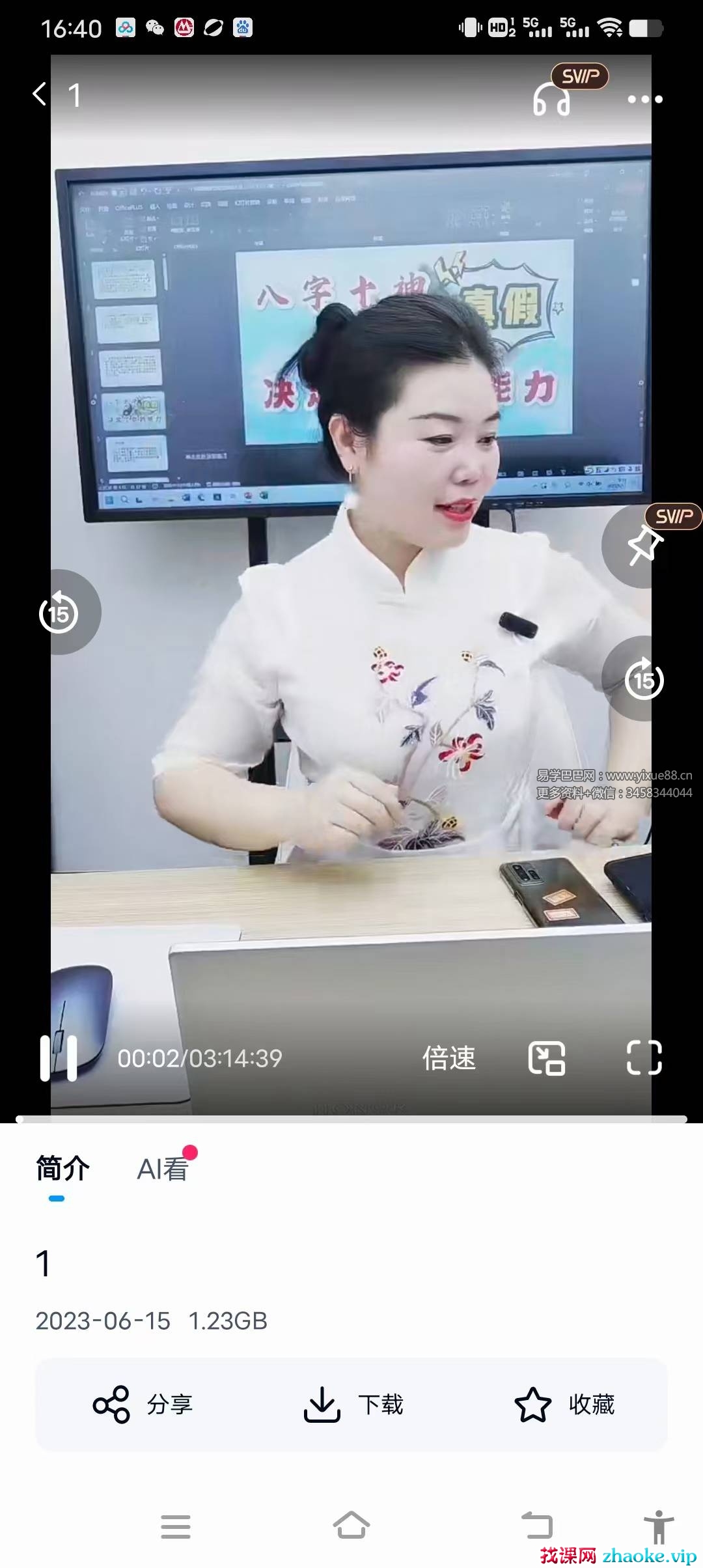Image resolution: width=703 pixels, height=1568 pixels.
Task: Tap the SVIP pin icon
Action: 644,545
